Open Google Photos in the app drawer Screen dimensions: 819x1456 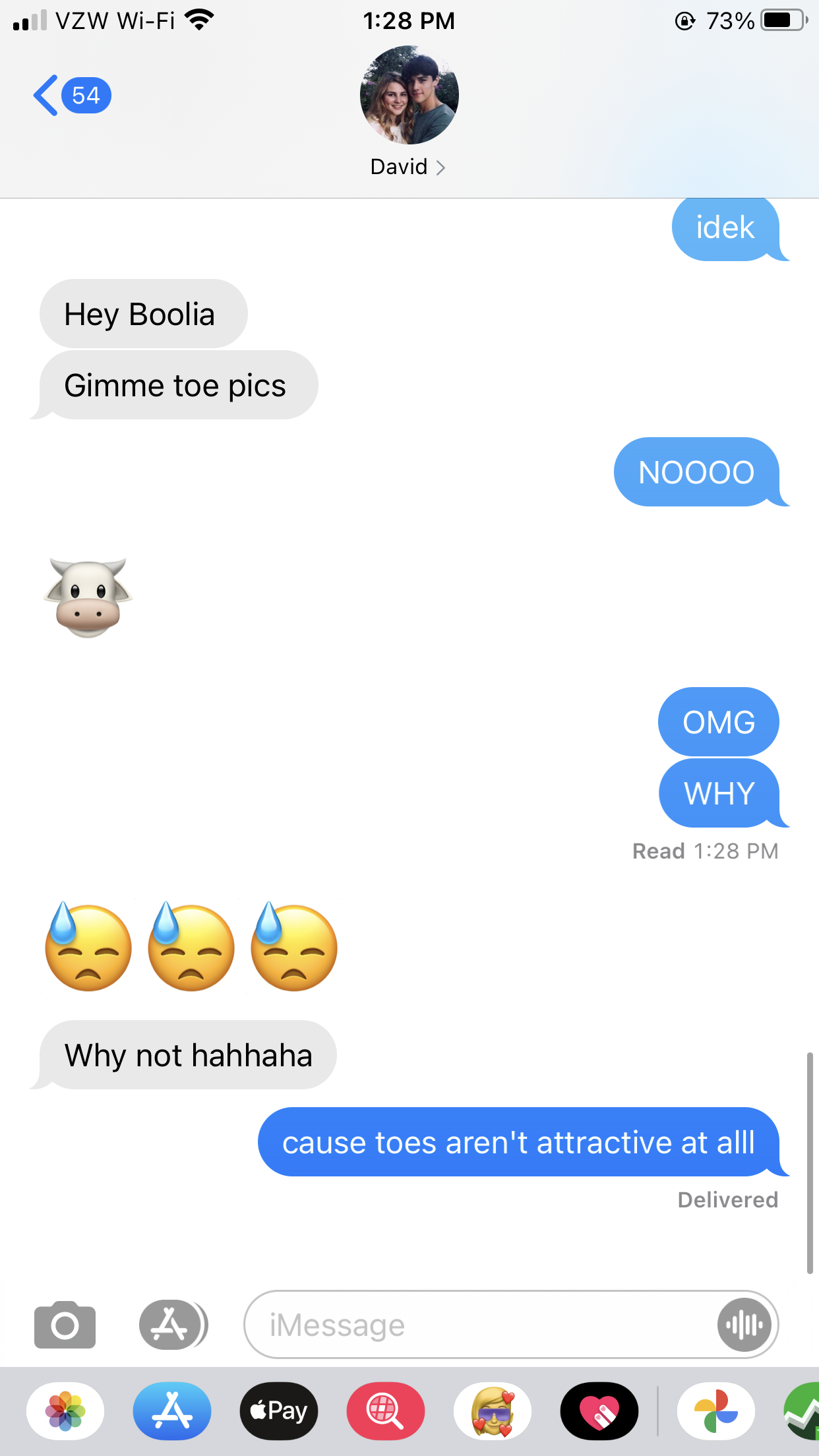tap(716, 1411)
